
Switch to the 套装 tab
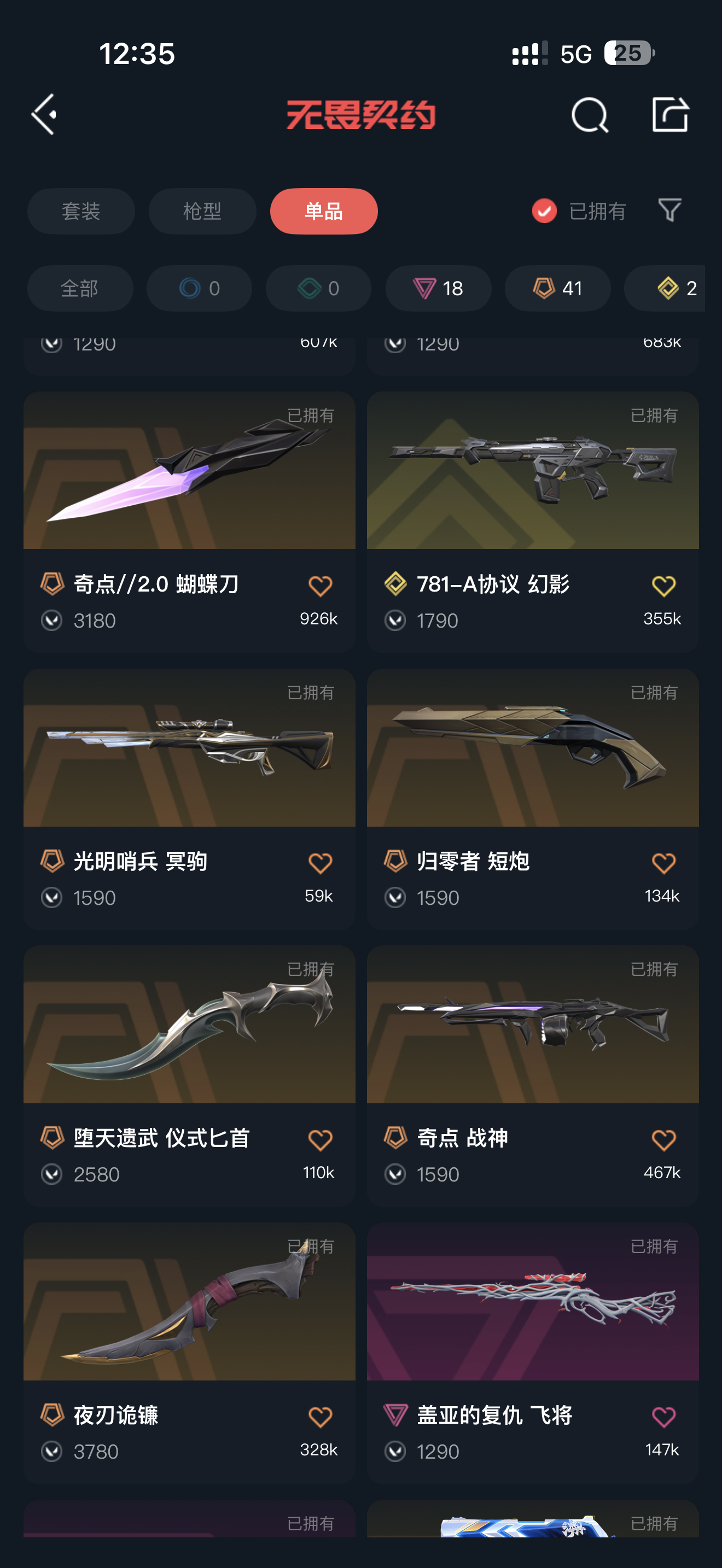81,211
